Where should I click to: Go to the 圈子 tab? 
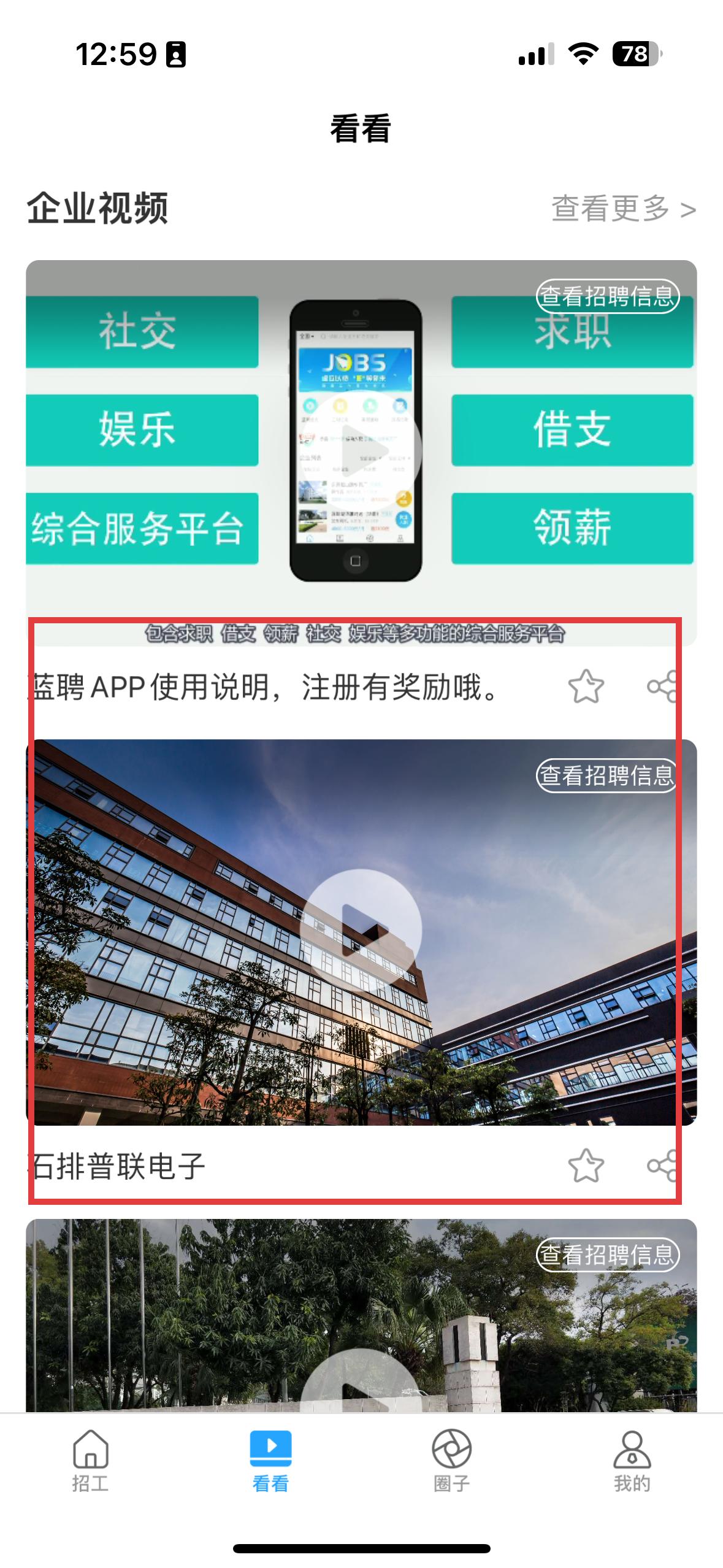coord(451,1461)
